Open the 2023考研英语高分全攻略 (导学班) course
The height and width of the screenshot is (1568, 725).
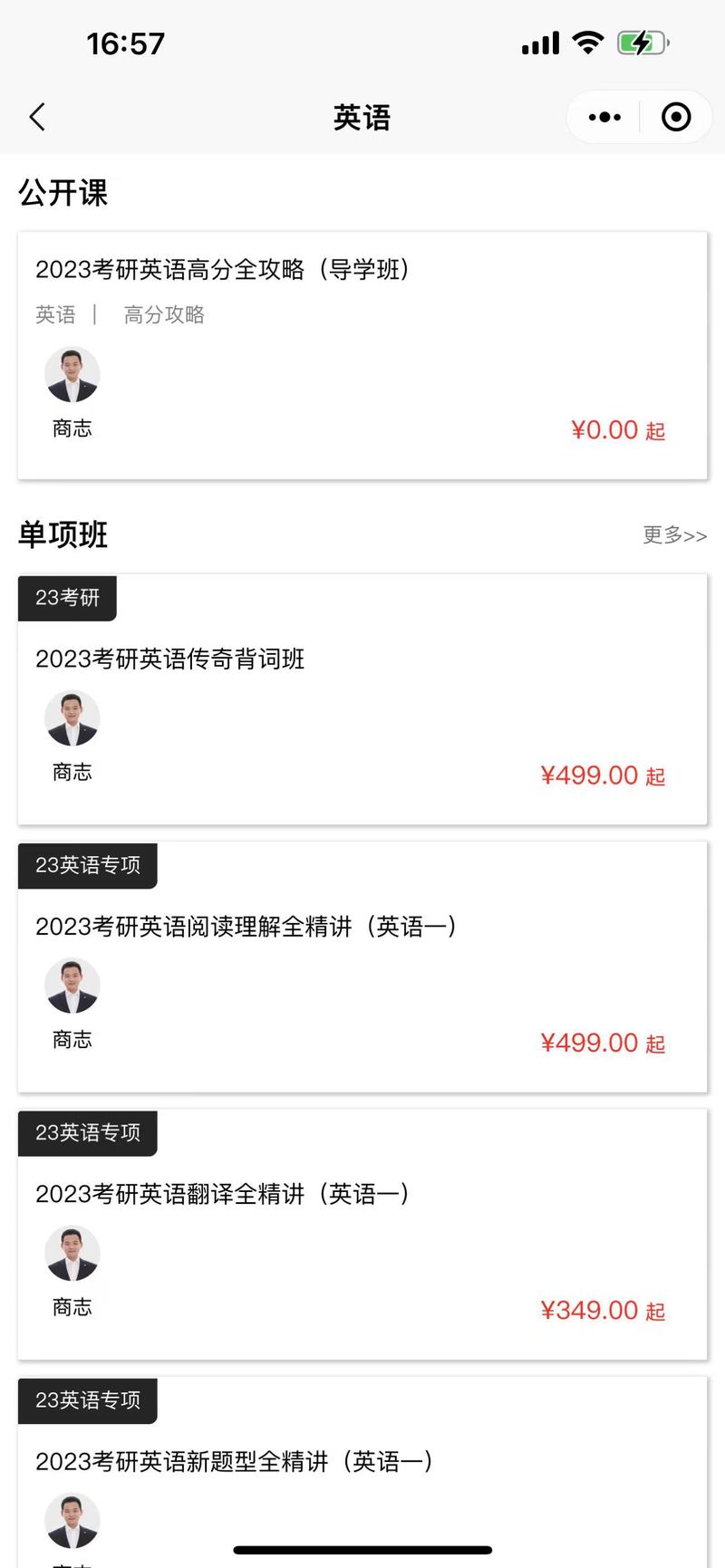pos(362,355)
